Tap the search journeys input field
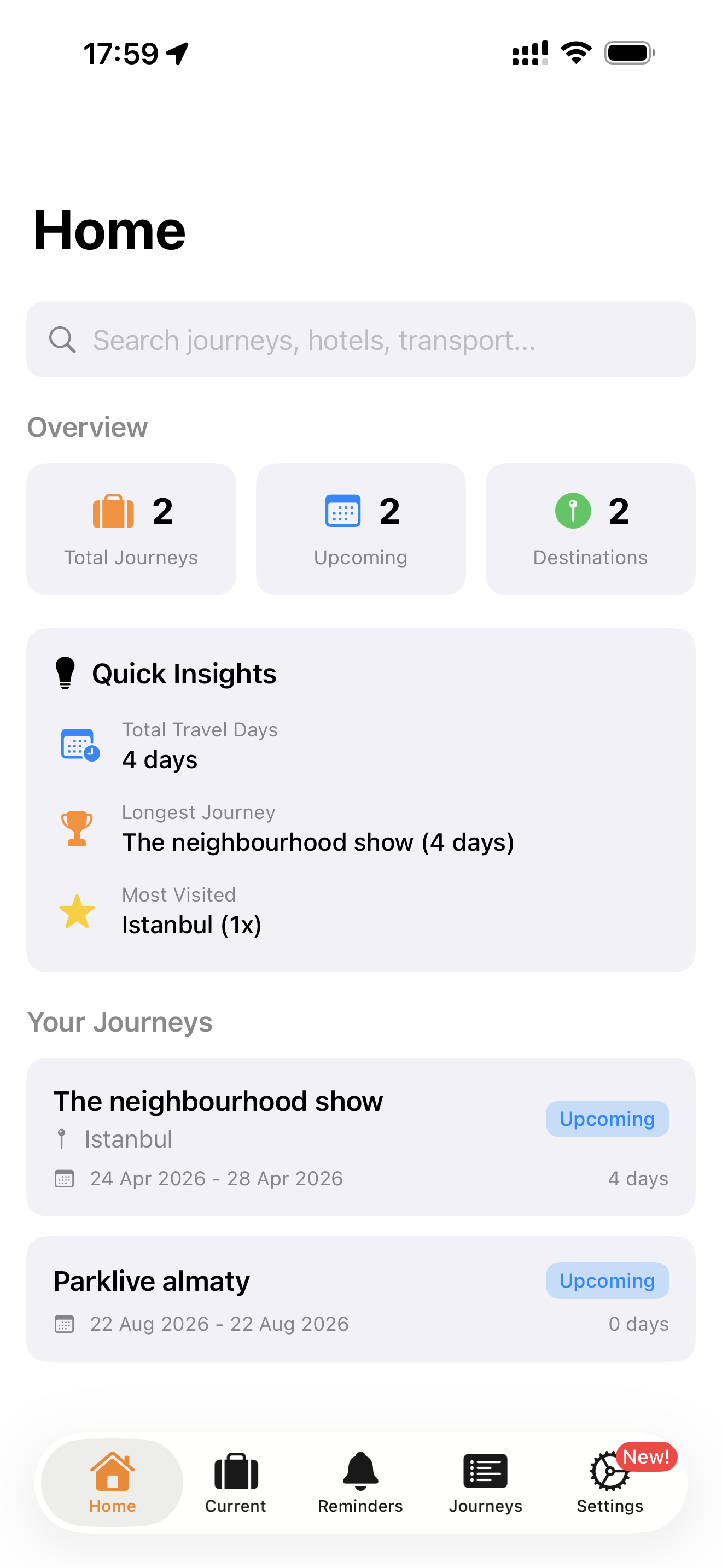The image size is (722, 1568). 360,340
